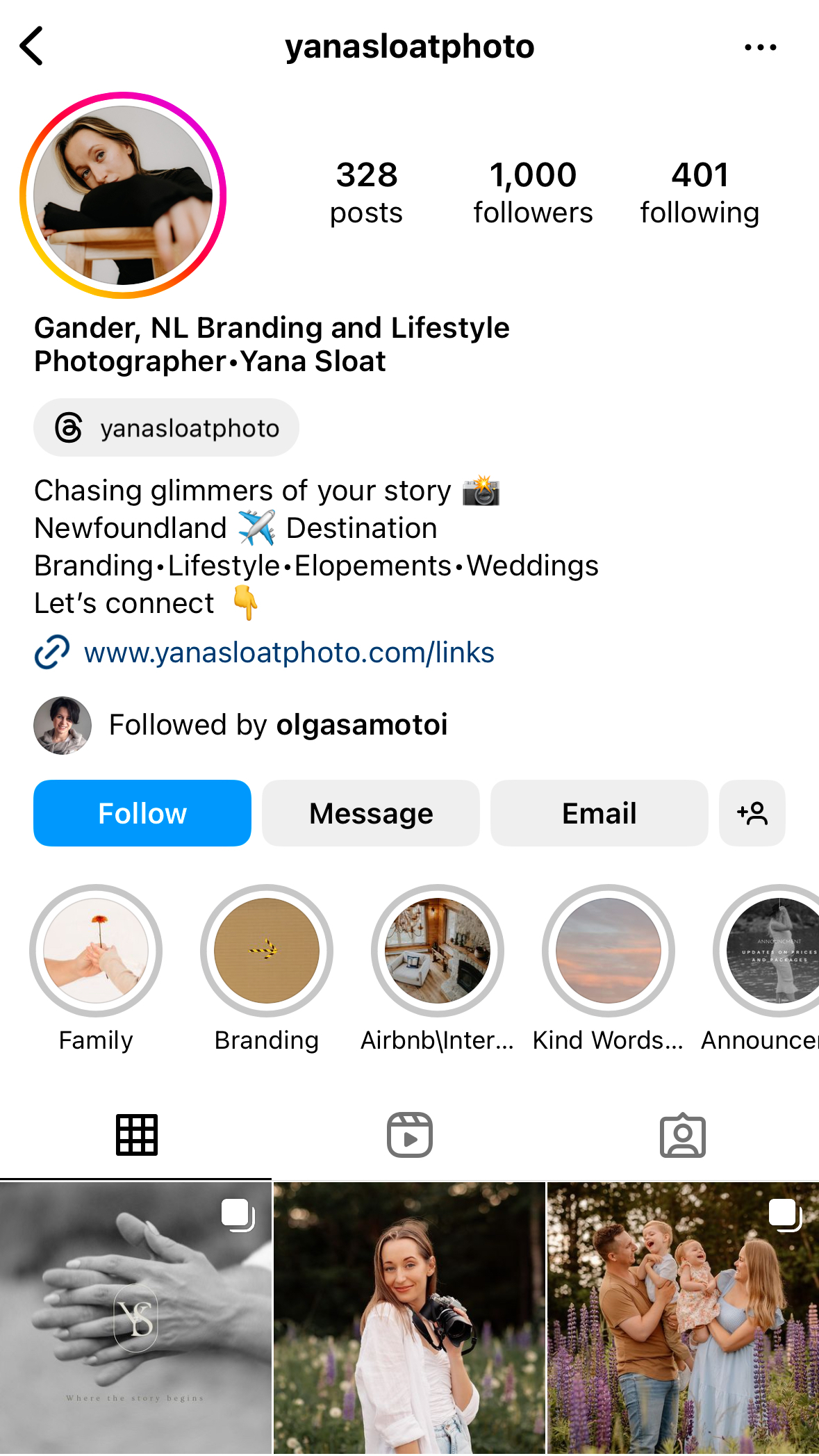The width and height of the screenshot is (819, 1456).
Task: Message yanasloatphoto
Action: (371, 813)
